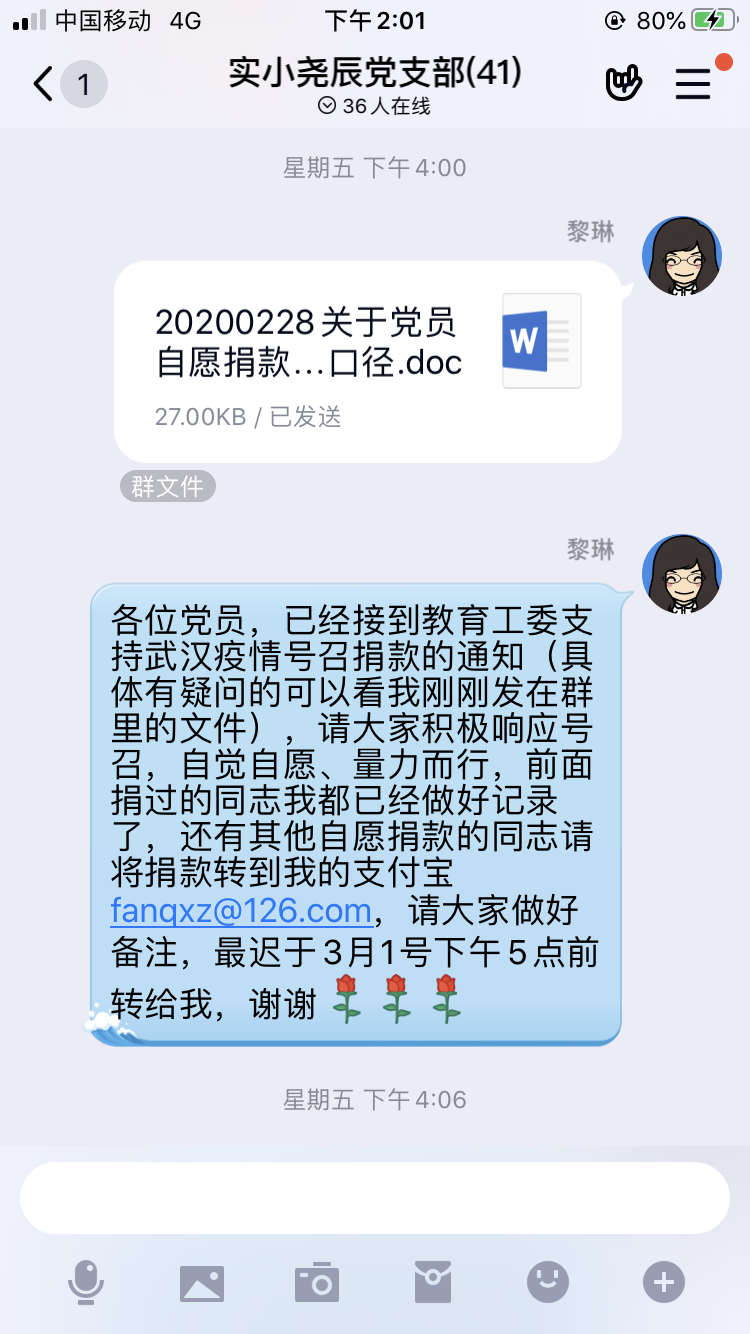This screenshot has height=1334, width=750.
Task: Tap the message text input box
Action: click(375, 1198)
